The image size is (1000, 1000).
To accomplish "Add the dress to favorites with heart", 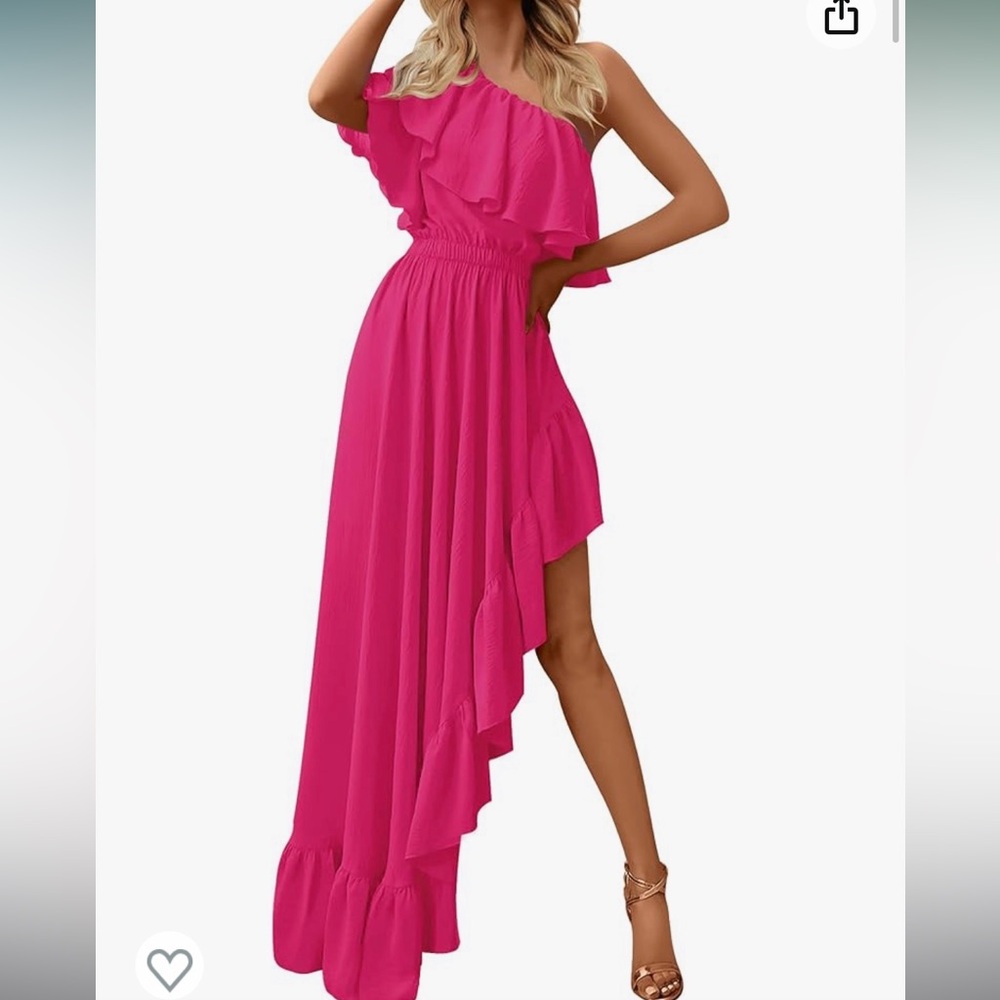I will [x=169, y=968].
